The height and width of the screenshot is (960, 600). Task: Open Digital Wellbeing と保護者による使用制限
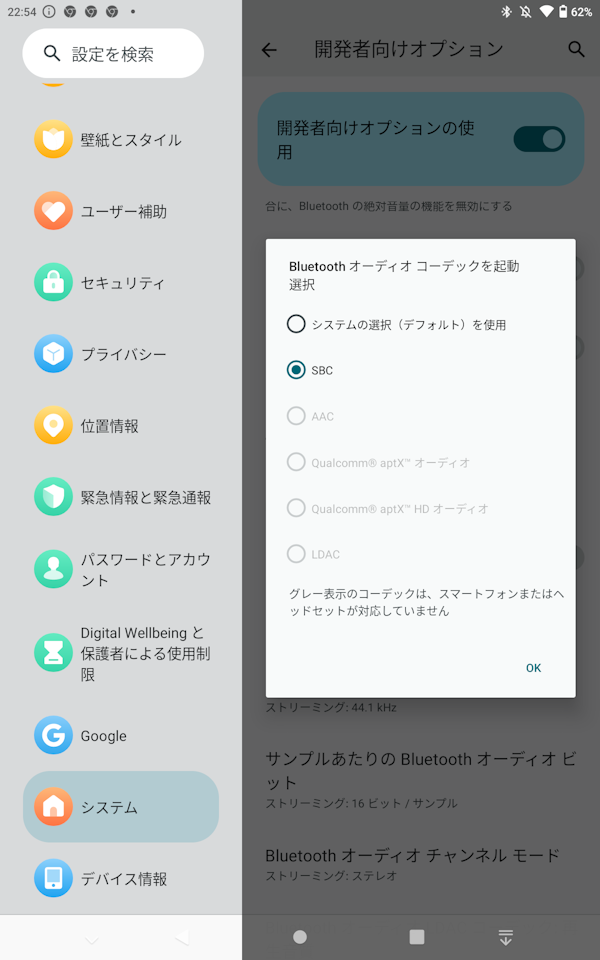121,653
